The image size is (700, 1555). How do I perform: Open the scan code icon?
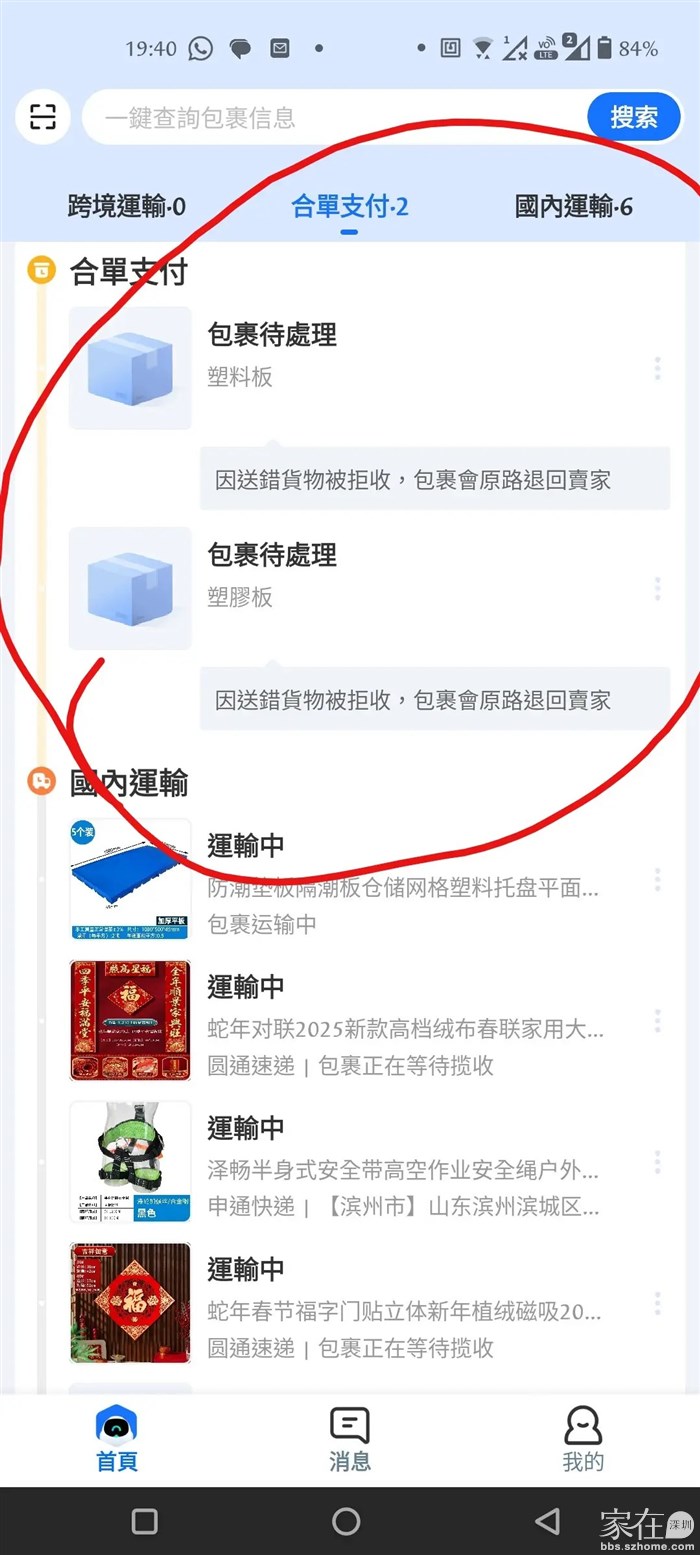point(42,117)
